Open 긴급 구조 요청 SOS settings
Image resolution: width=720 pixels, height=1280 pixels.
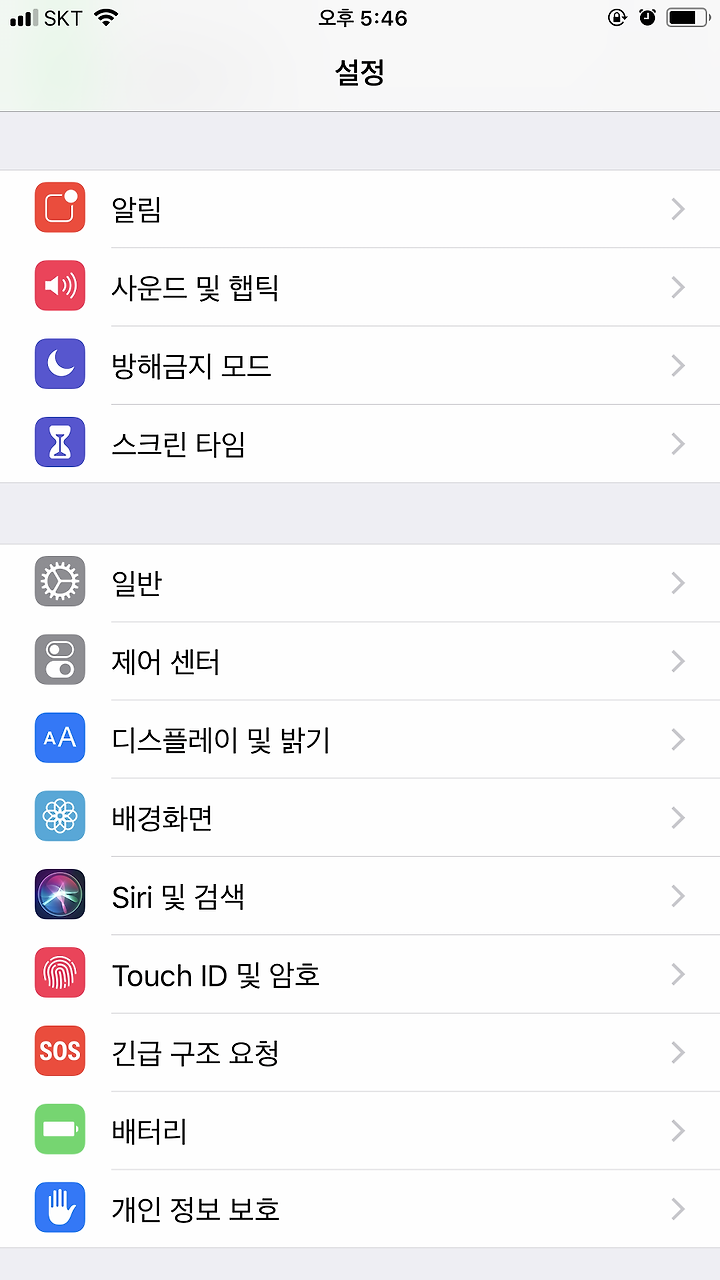[x=360, y=1052]
